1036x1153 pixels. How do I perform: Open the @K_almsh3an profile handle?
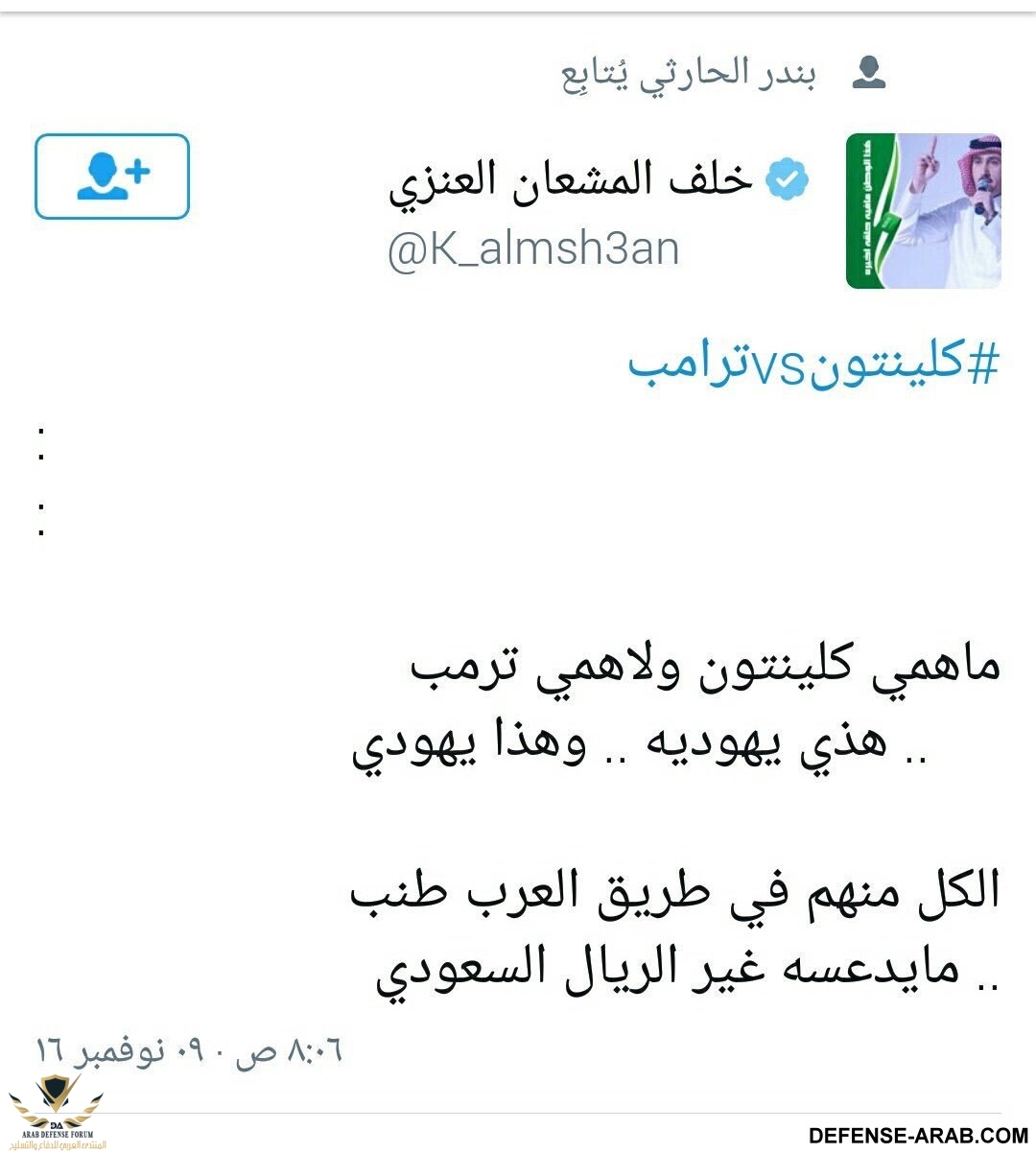point(533,249)
